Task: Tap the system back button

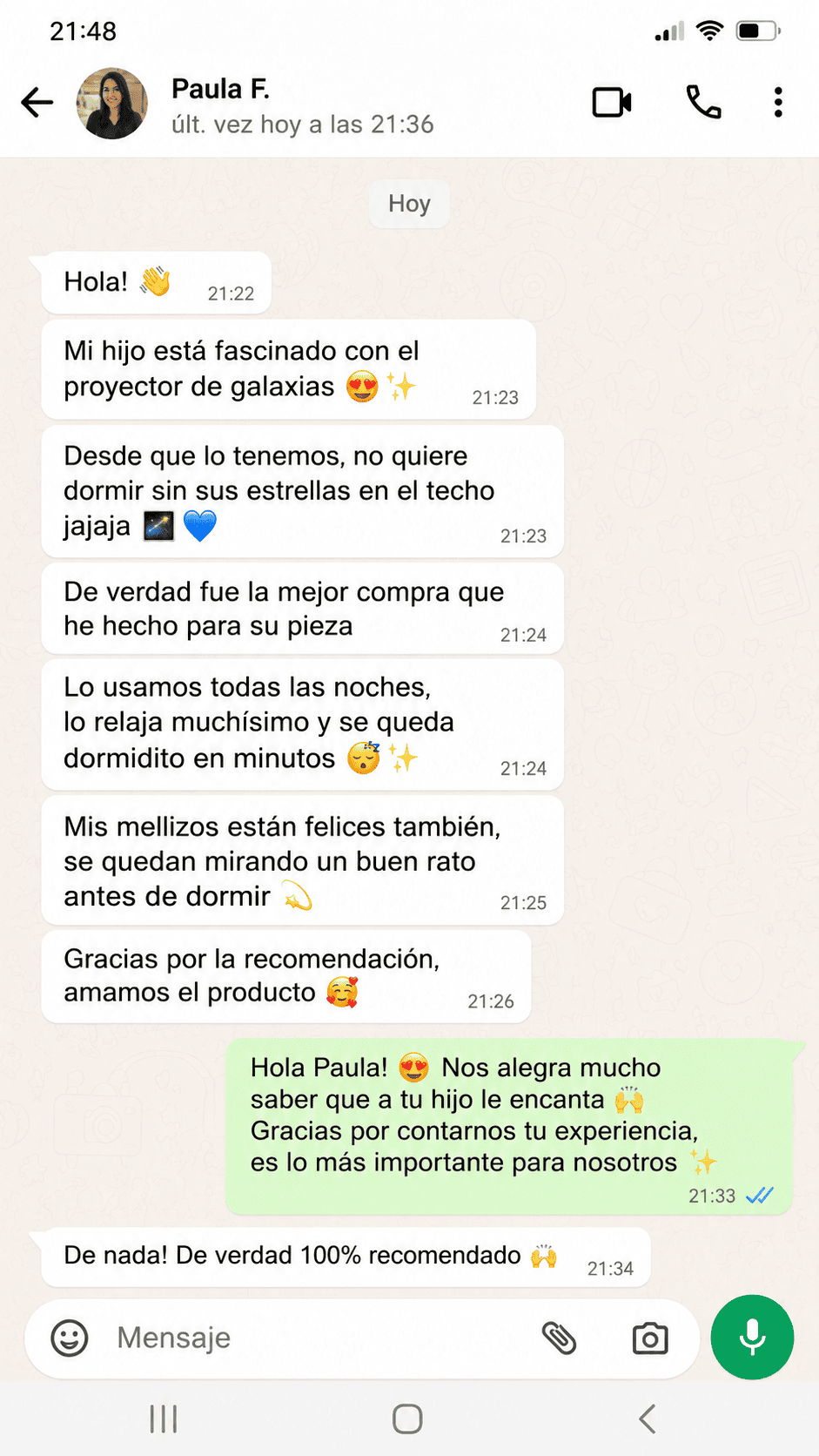Action: click(647, 1419)
